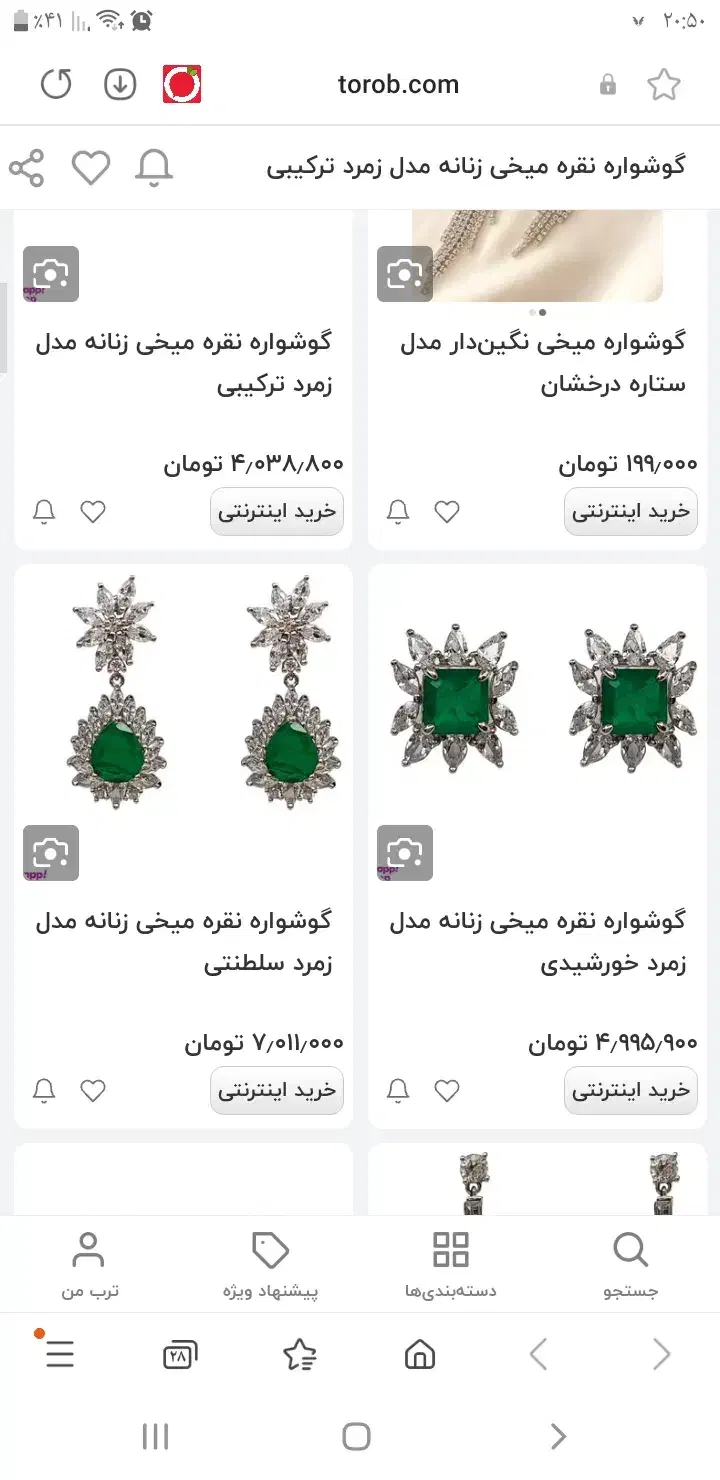This screenshot has width=720, height=1480.
Task: Enable price alert bell on زمرد خورشیدی earrings
Action: point(397,1090)
